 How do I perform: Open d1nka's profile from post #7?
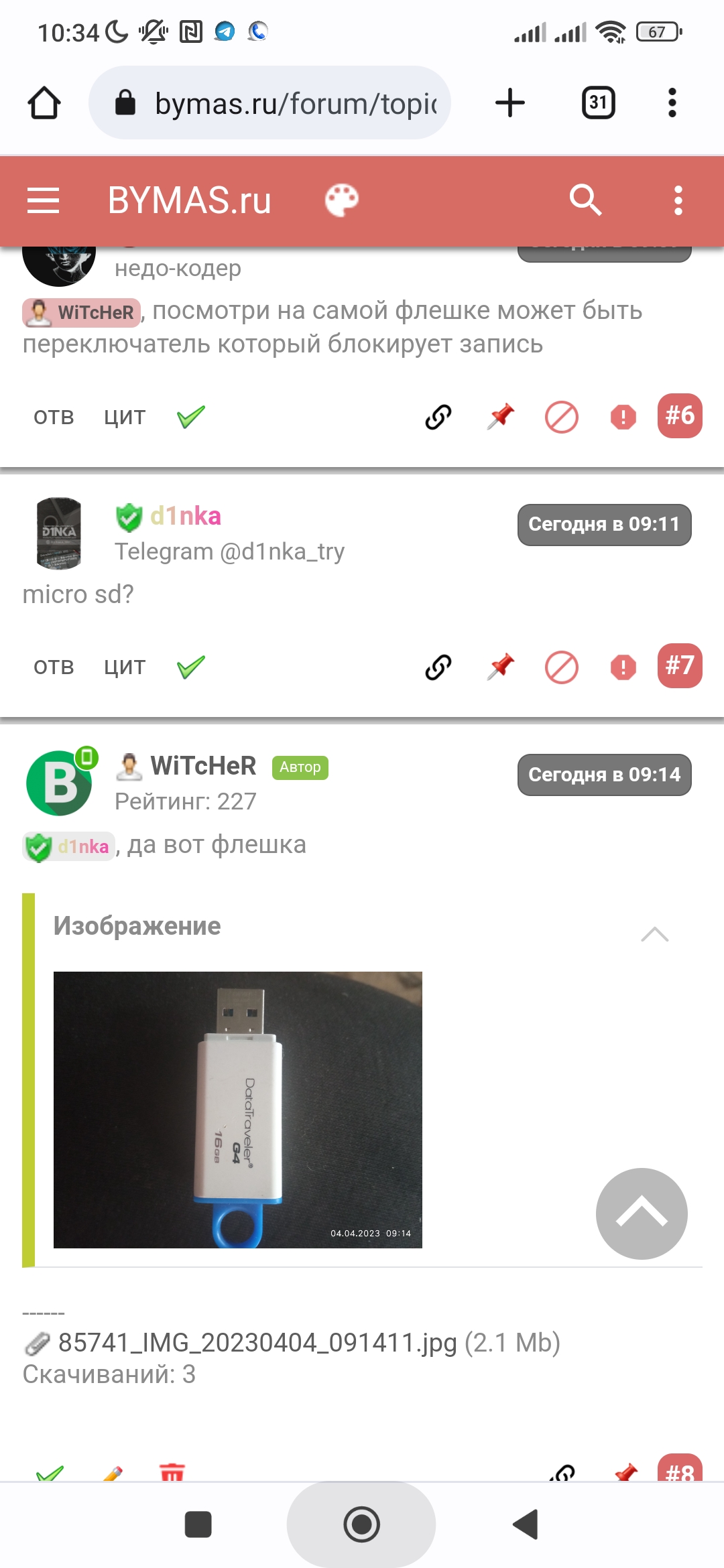[x=186, y=516]
